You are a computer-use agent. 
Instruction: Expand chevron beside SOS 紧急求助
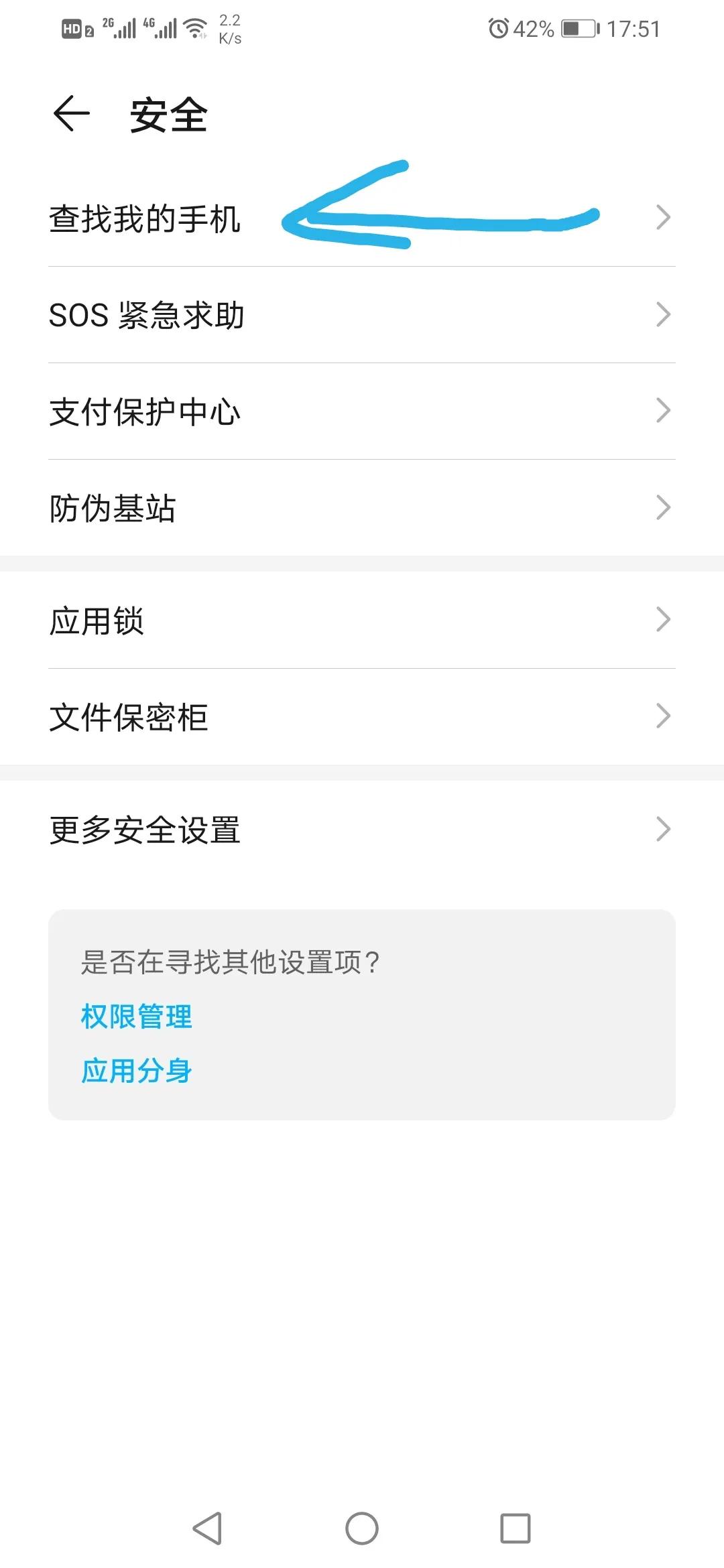tap(664, 314)
